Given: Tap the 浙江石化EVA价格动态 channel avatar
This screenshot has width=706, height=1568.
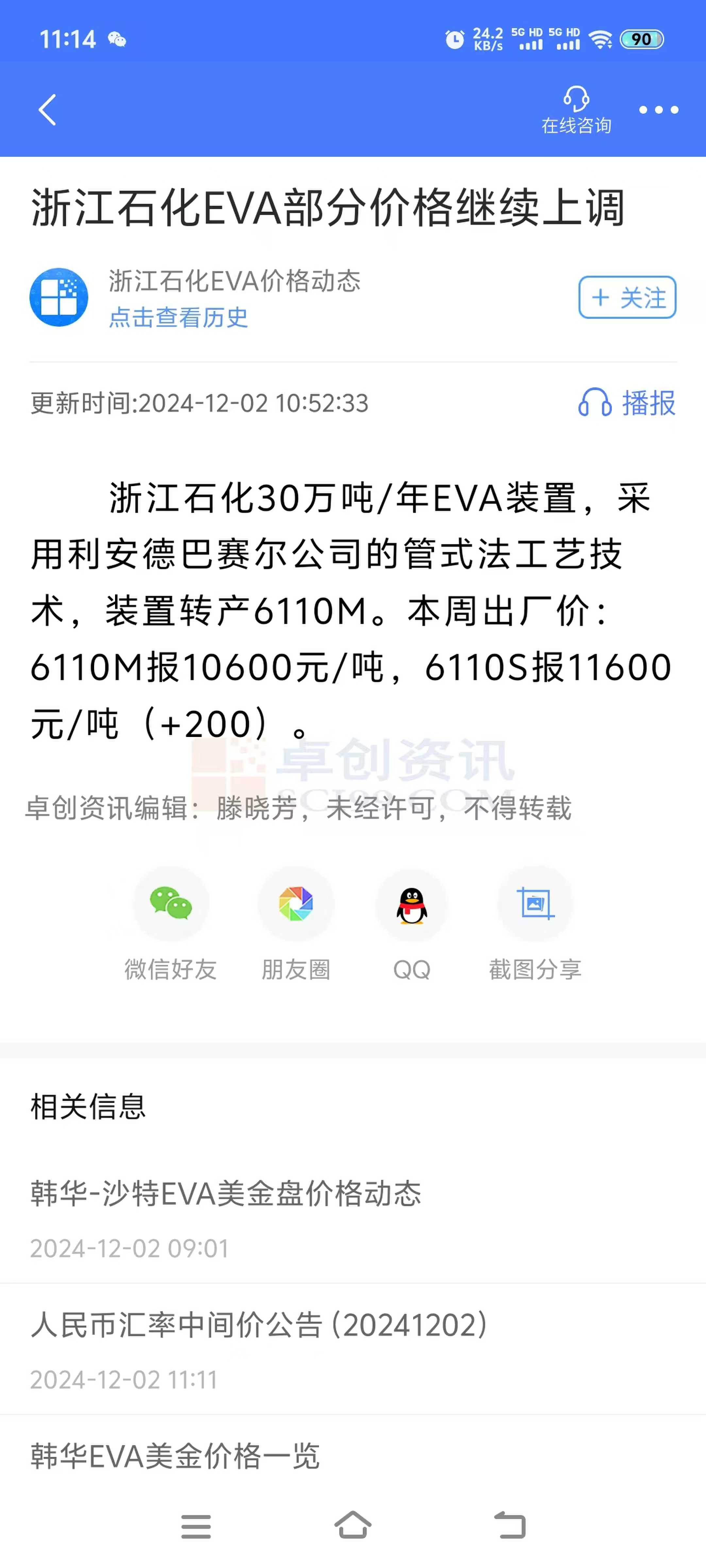Looking at the screenshot, I should pos(59,297).
